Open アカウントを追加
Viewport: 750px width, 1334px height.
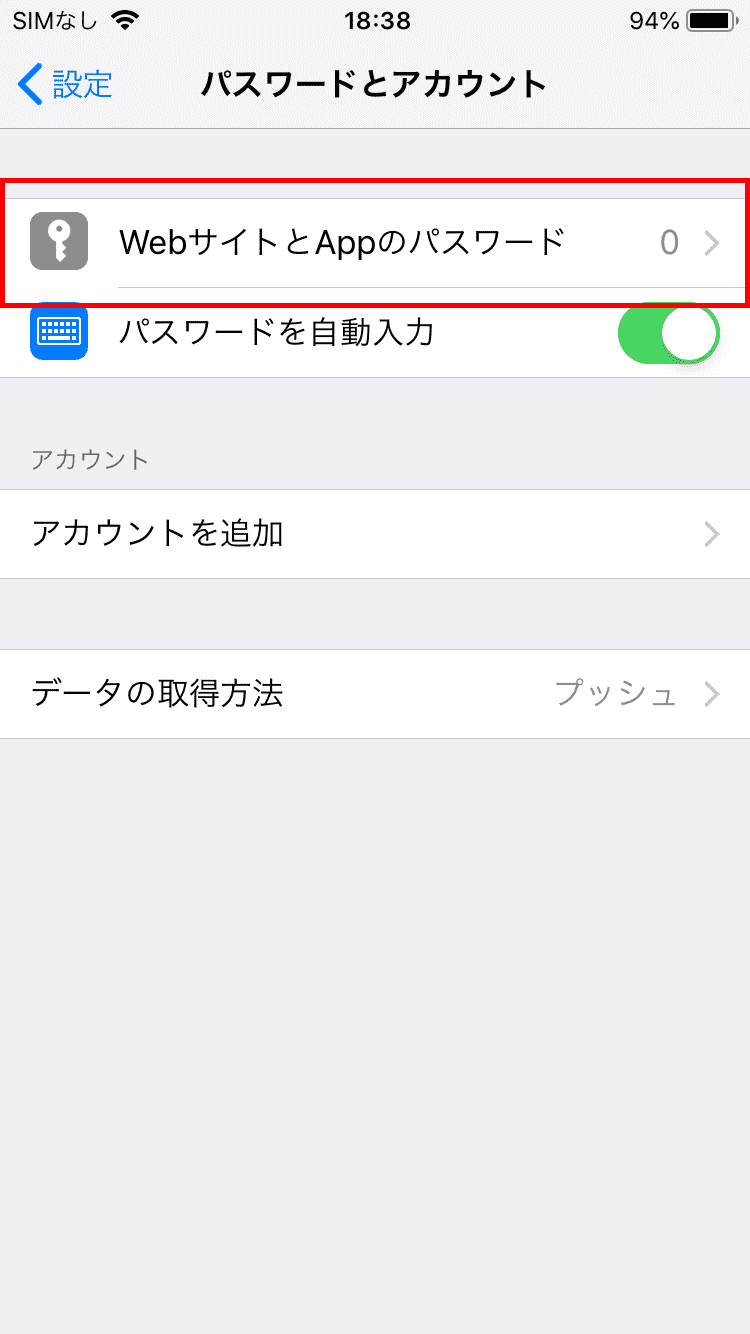(x=375, y=534)
